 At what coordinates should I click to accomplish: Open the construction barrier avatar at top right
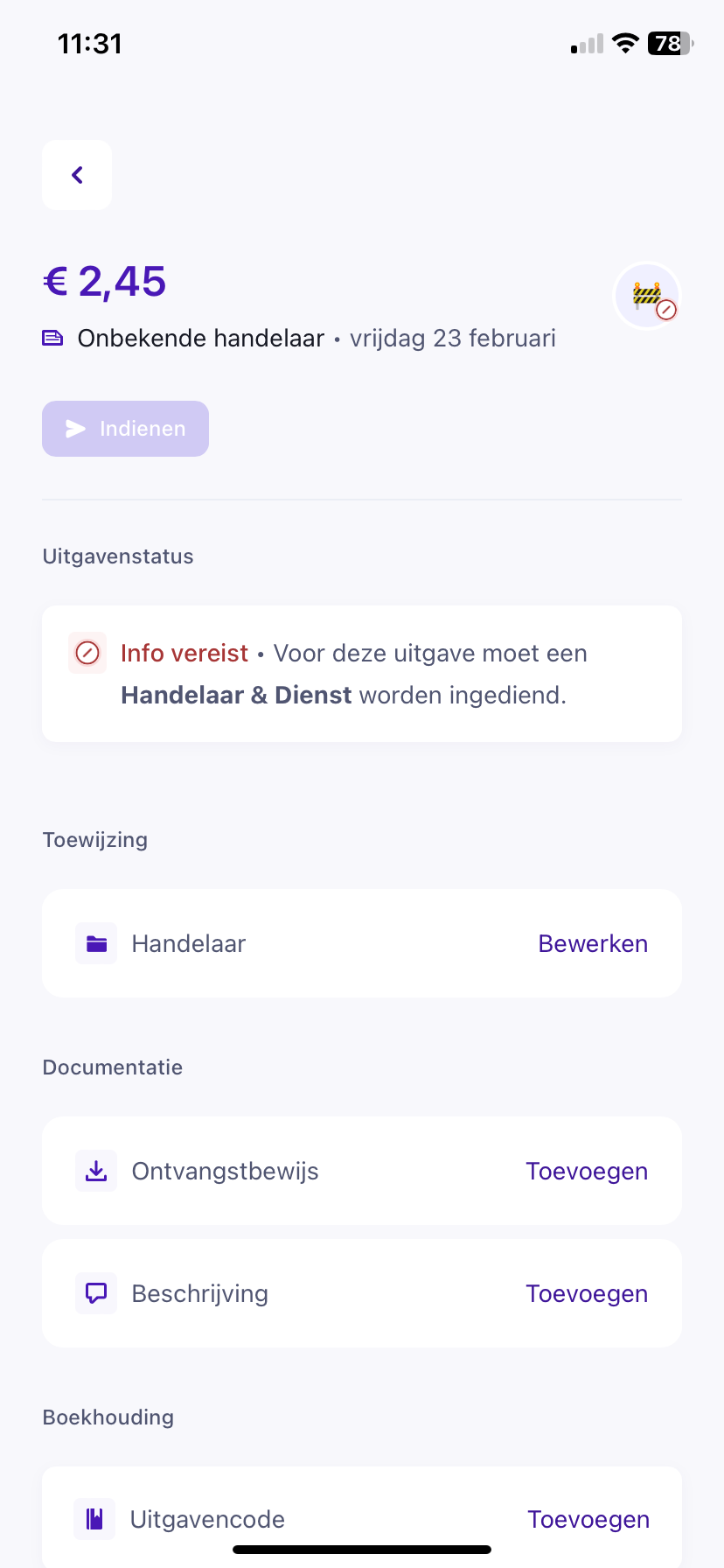click(x=647, y=296)
